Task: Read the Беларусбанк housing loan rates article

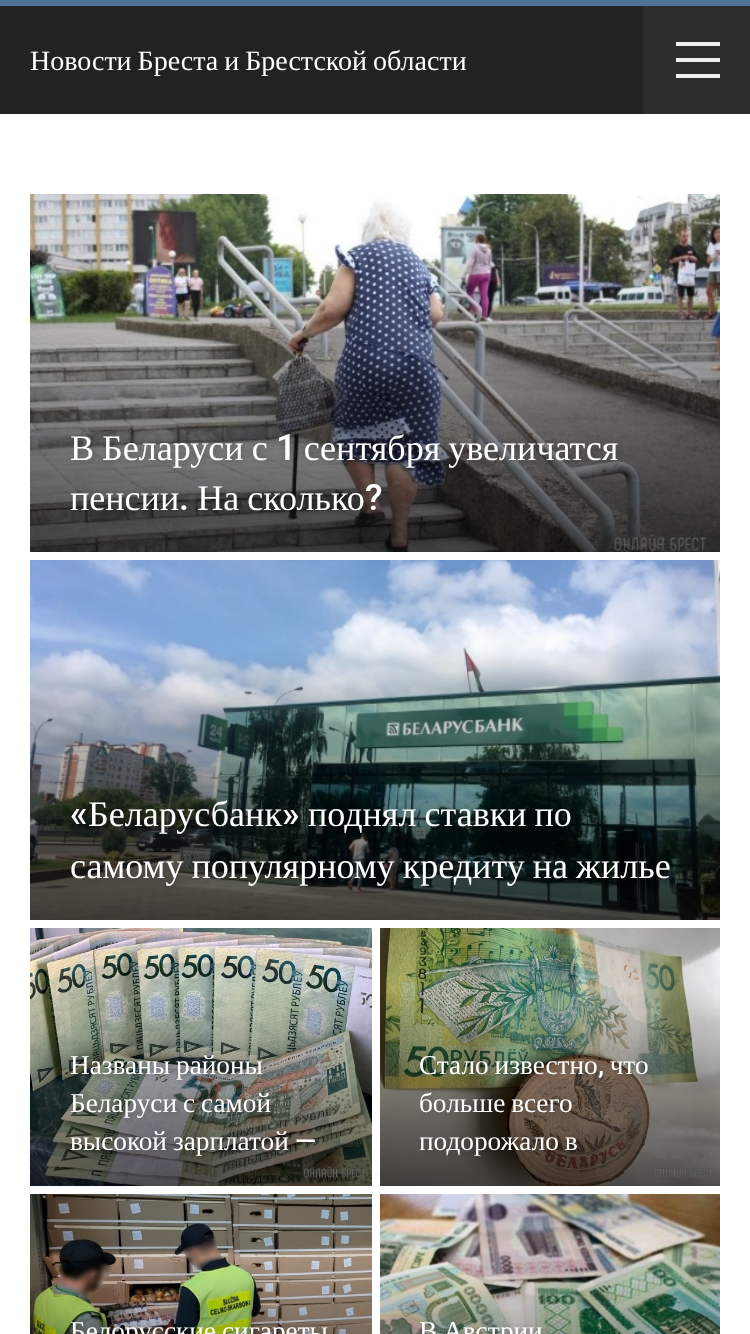Action: (375, 740)
